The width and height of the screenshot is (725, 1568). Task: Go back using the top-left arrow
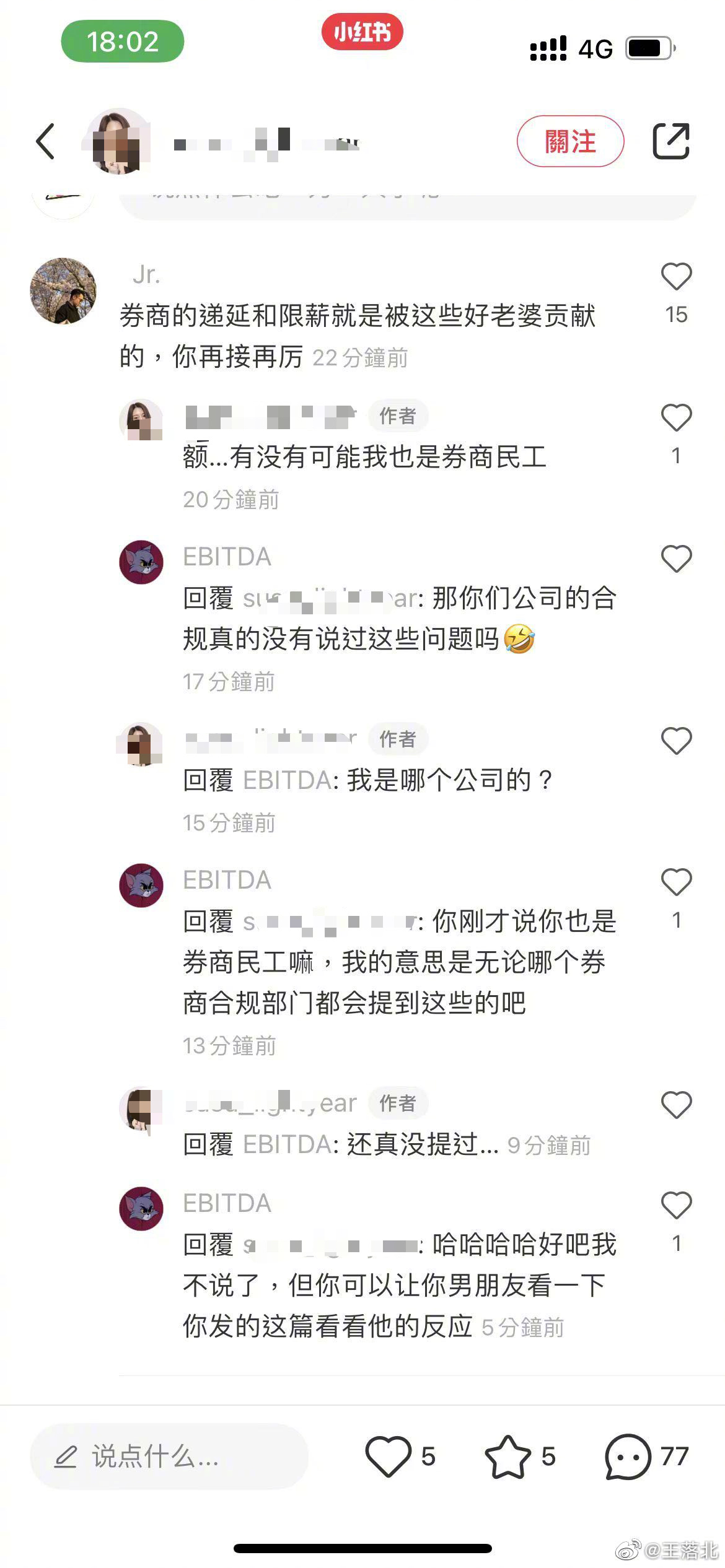45,141
